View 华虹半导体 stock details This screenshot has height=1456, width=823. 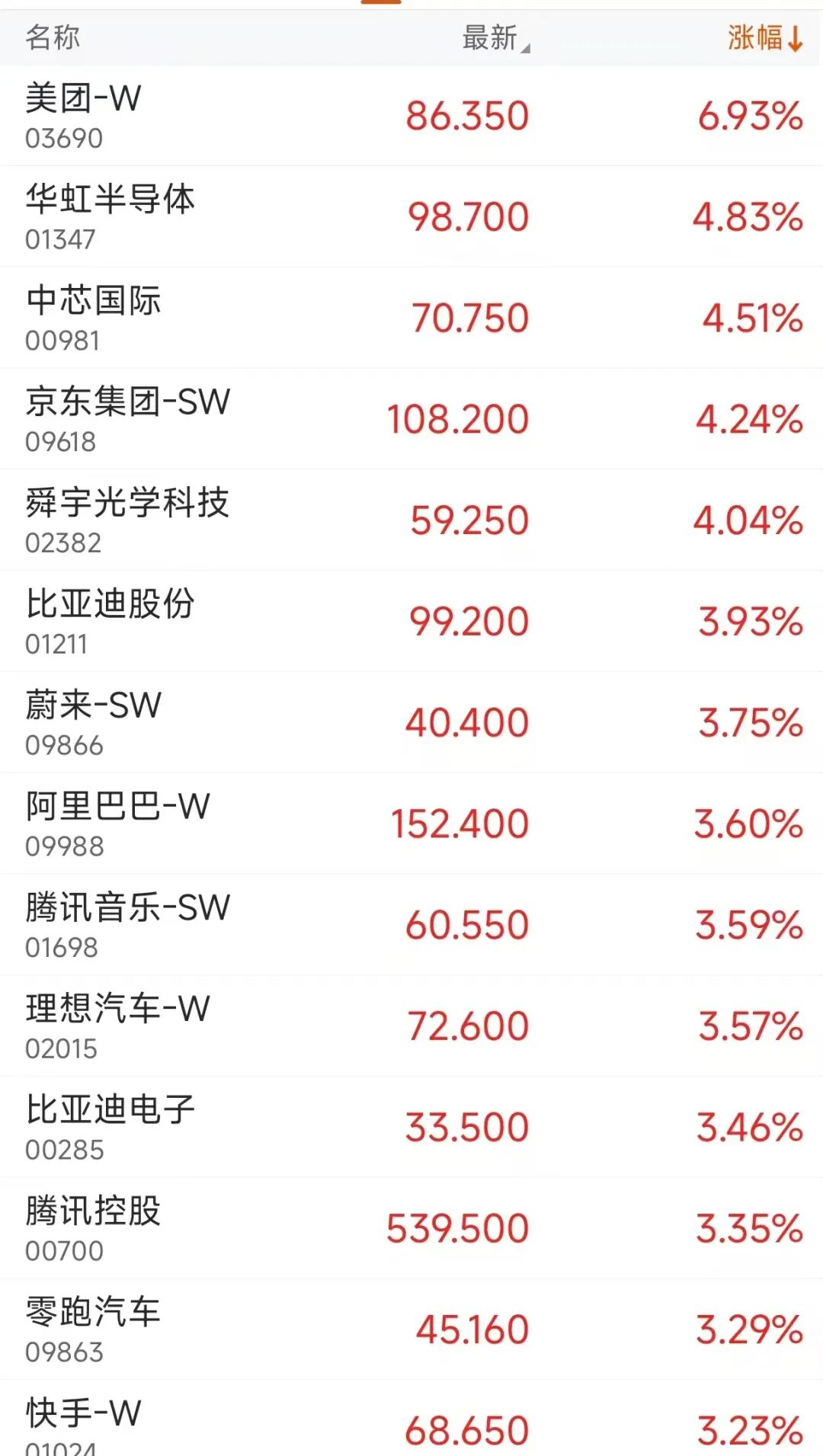[x=411, y=217]
